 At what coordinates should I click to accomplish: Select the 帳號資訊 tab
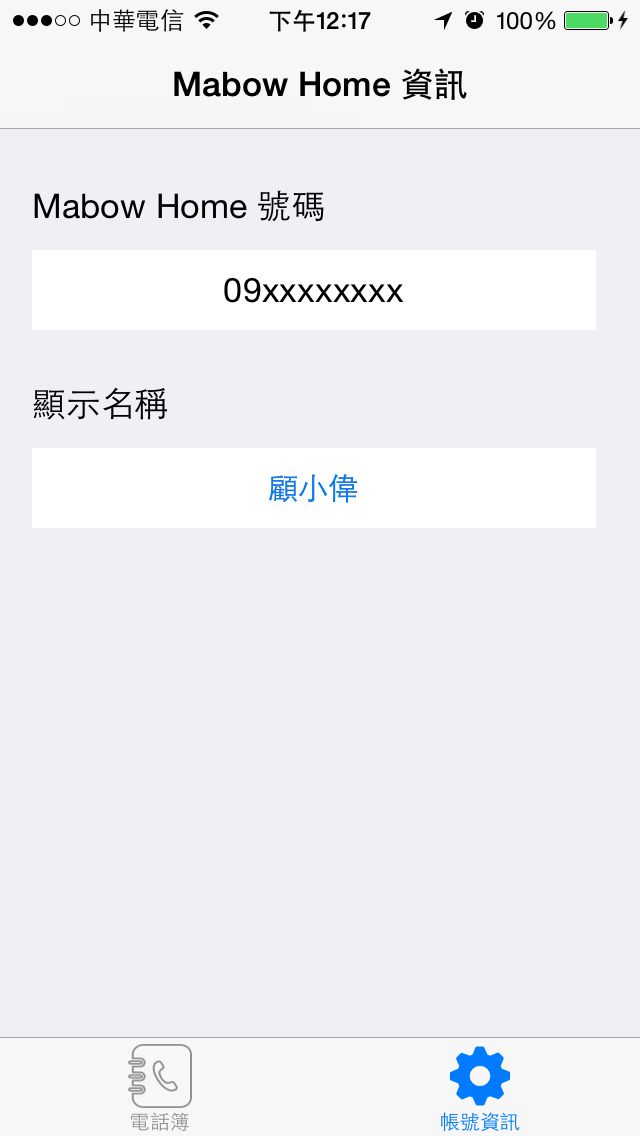point(480,1087)
